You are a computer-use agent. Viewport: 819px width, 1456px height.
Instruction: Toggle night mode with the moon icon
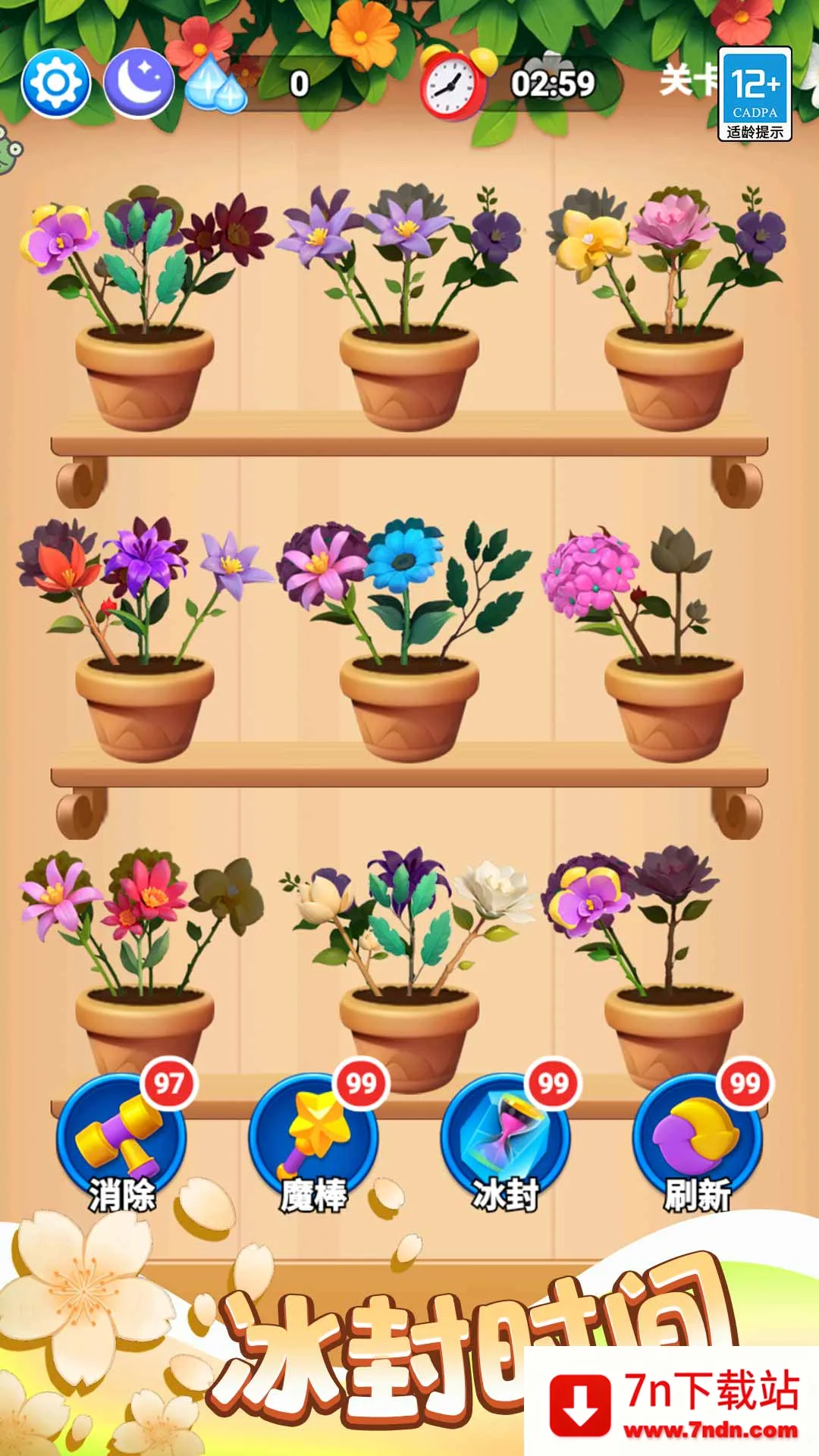coord(138,83)
